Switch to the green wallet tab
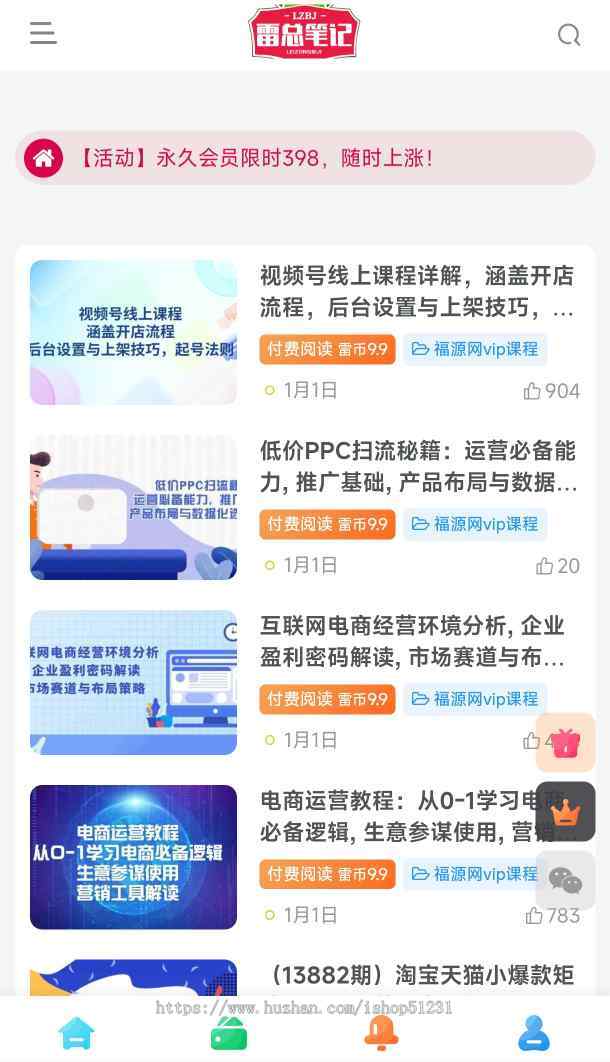Viewport: 610px width, 1062px height. [229, 1033]
